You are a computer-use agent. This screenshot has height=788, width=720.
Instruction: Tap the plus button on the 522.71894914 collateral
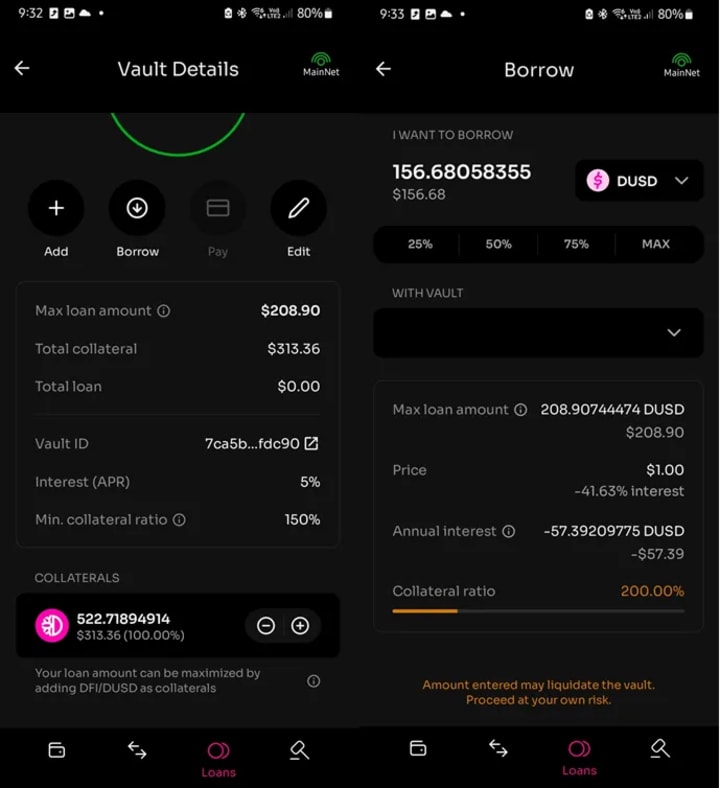[300, 626]
